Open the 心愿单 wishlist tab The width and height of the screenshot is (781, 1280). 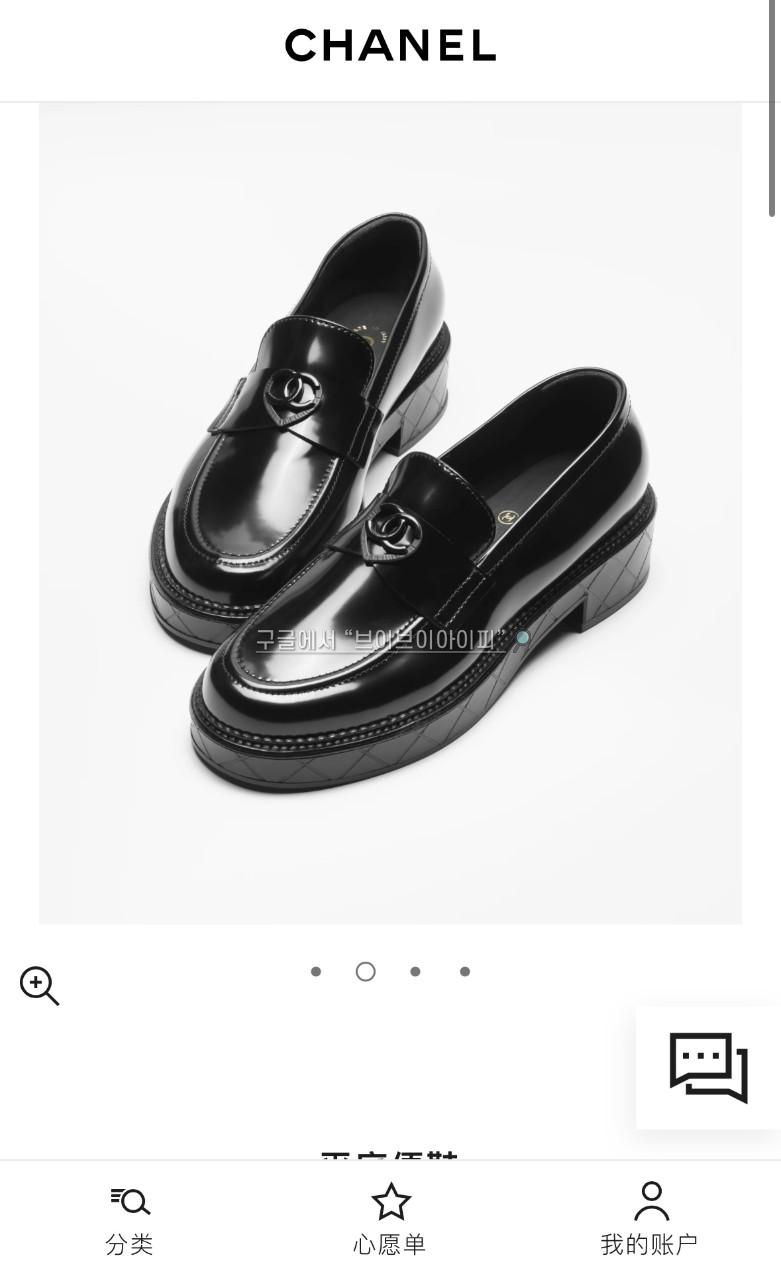coord(390,1220)
